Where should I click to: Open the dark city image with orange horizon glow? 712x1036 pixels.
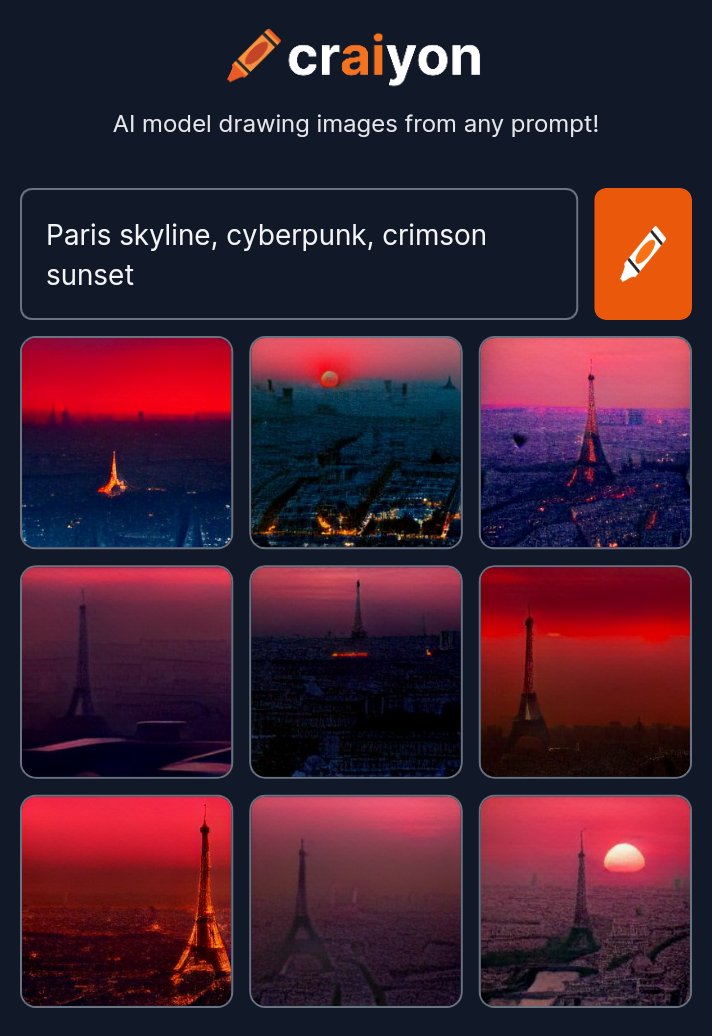point(356,671)
